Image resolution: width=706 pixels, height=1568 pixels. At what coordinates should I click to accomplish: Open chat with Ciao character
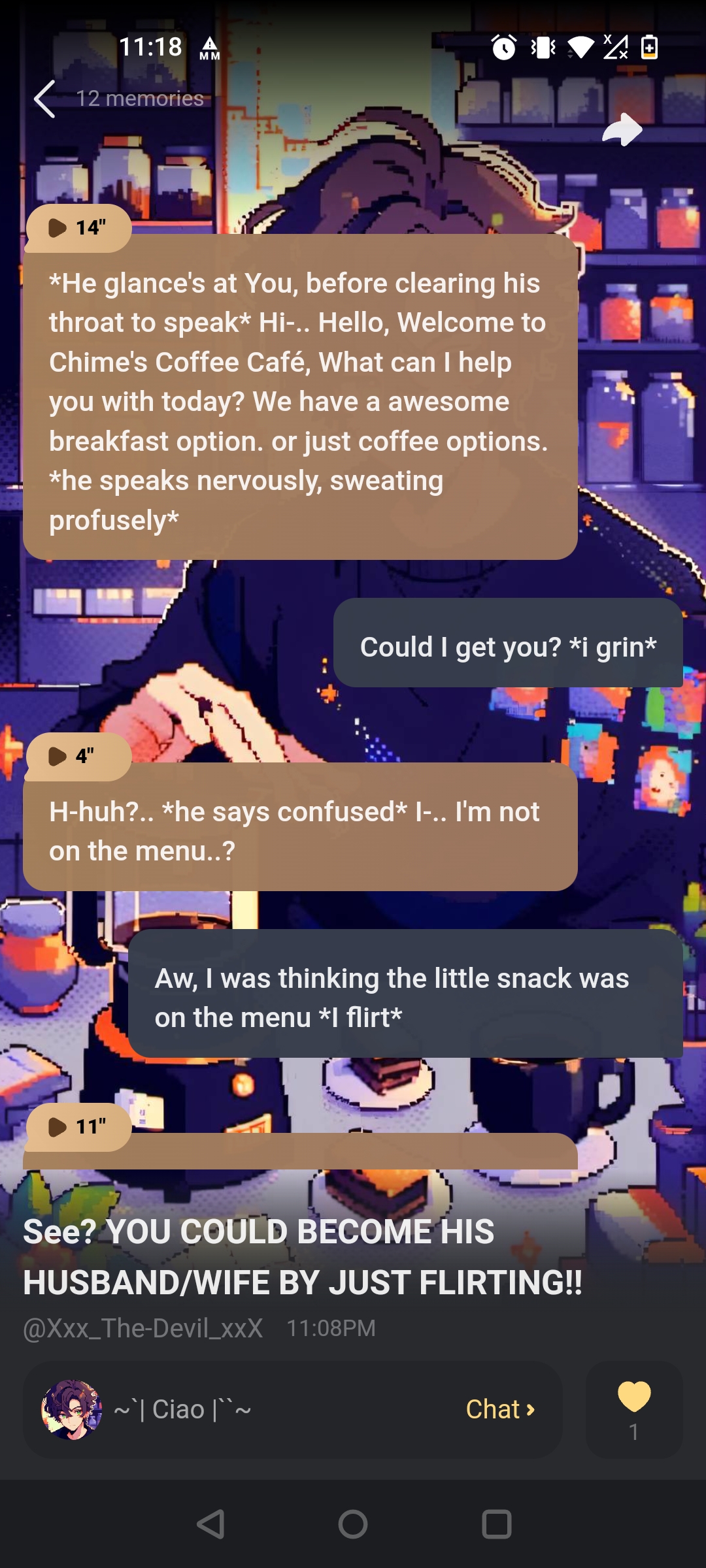coord(499,1409)
